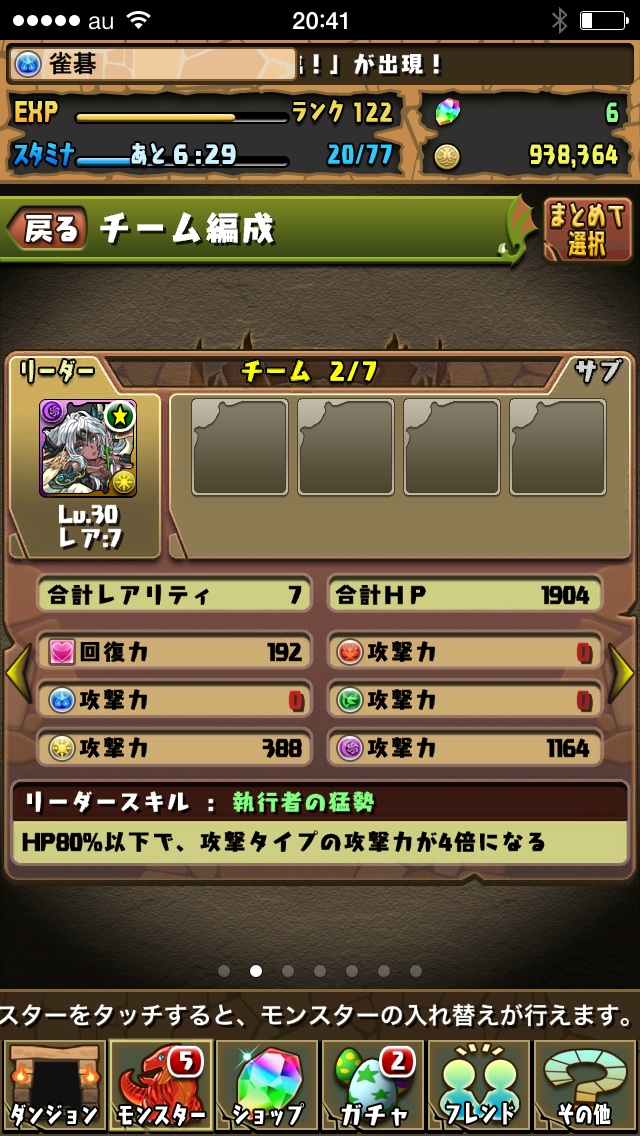The height and width of the screenshot is (1136, 640).
Task: Go to the next team with right arrow
Action: (622, 675)
